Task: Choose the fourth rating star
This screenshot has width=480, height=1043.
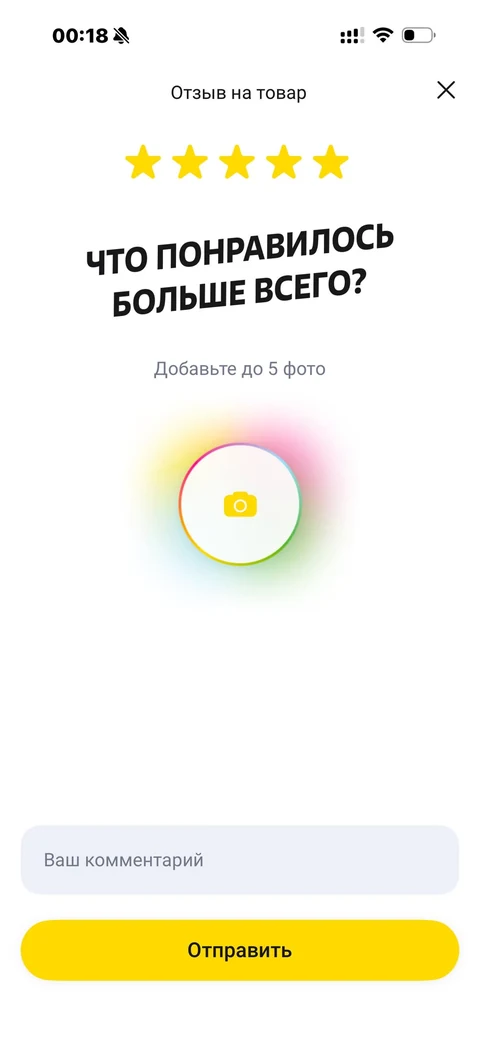Action: [284, 163]
